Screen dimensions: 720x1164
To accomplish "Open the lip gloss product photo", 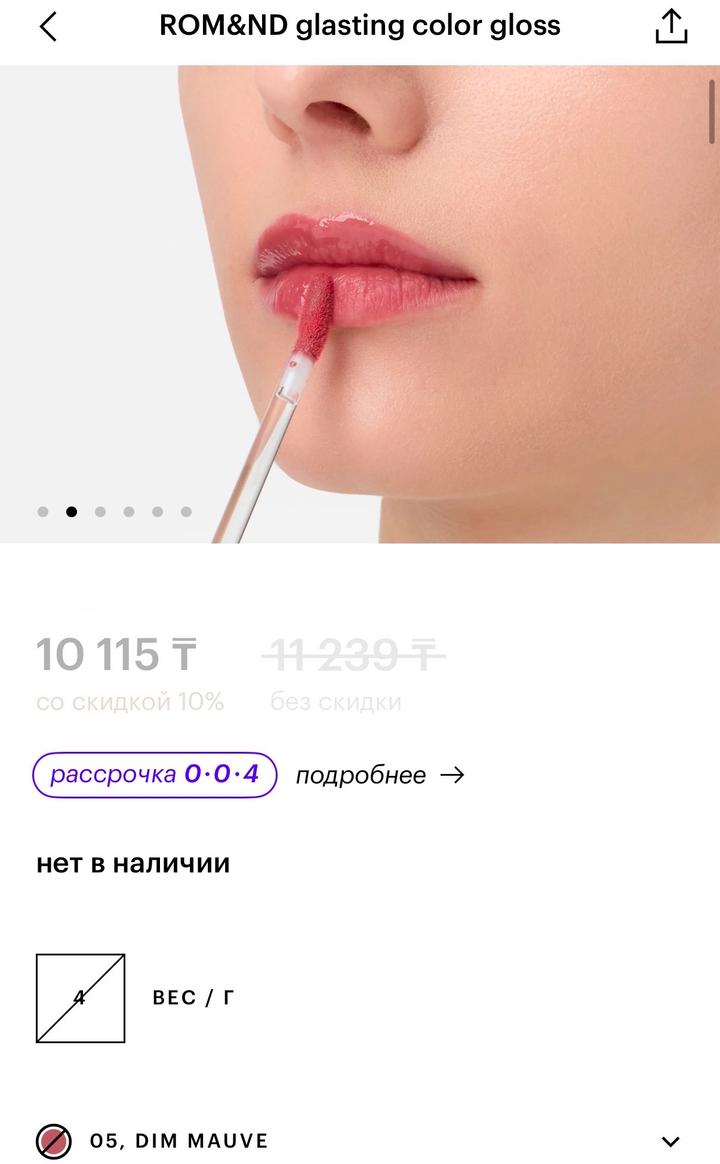I will tap(360, 300).
